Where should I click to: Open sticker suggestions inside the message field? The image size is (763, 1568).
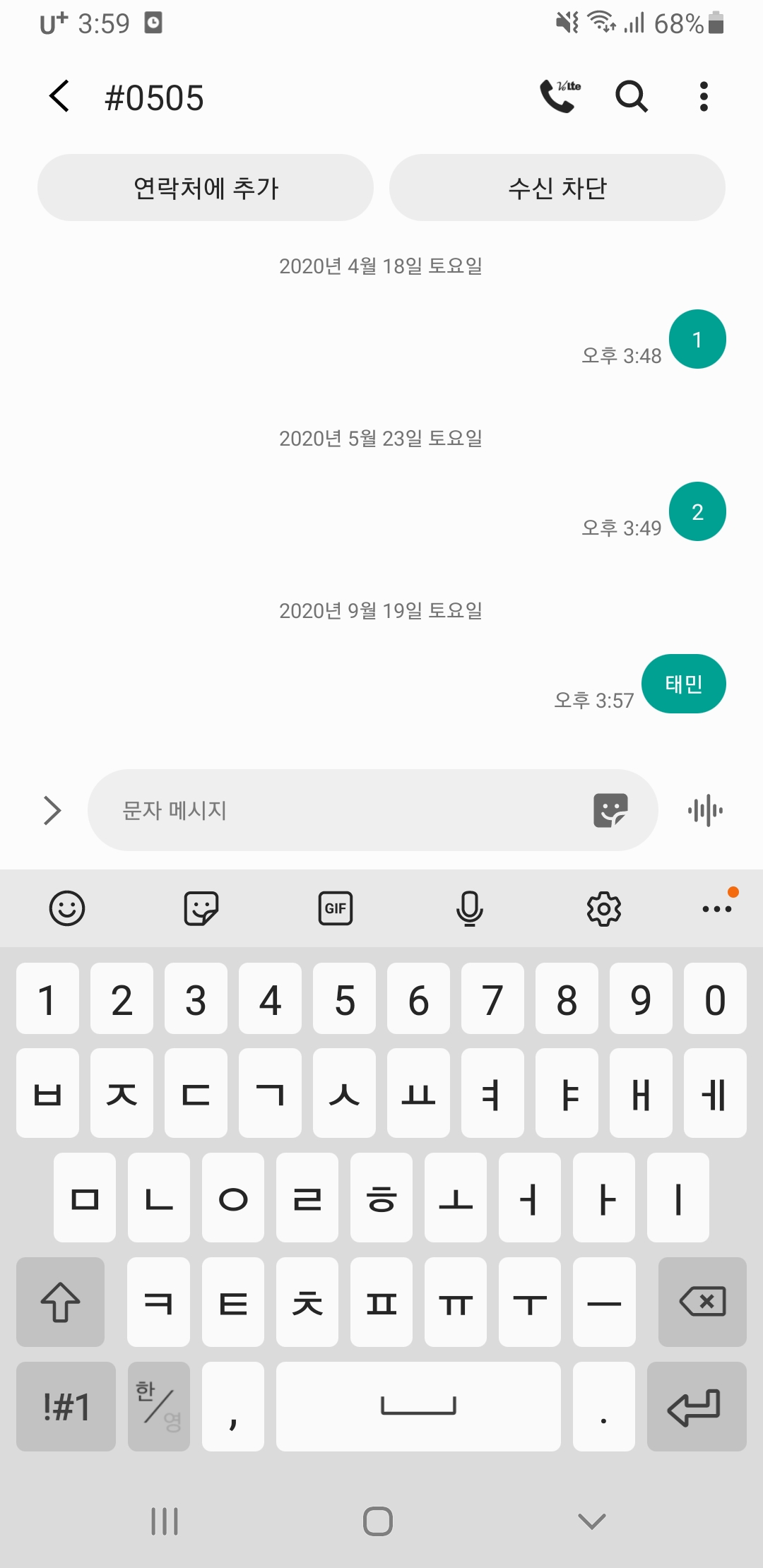coord(612,810)
